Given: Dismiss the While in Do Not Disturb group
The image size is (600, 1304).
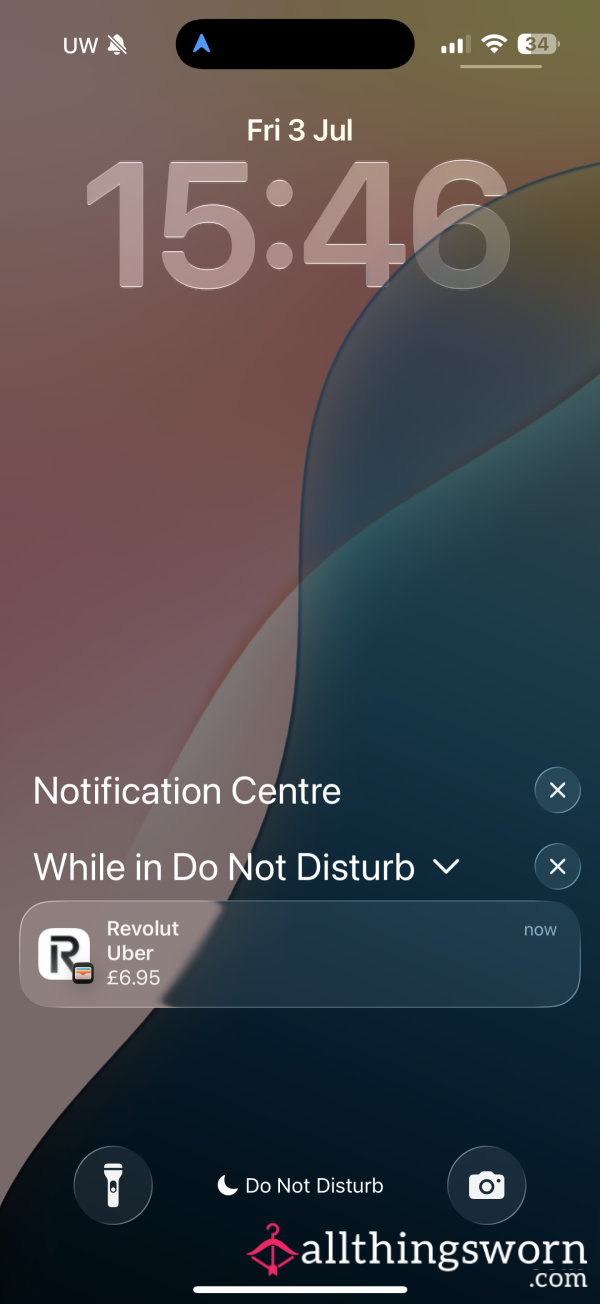Looking at the screenshot, I should point(557,867).
